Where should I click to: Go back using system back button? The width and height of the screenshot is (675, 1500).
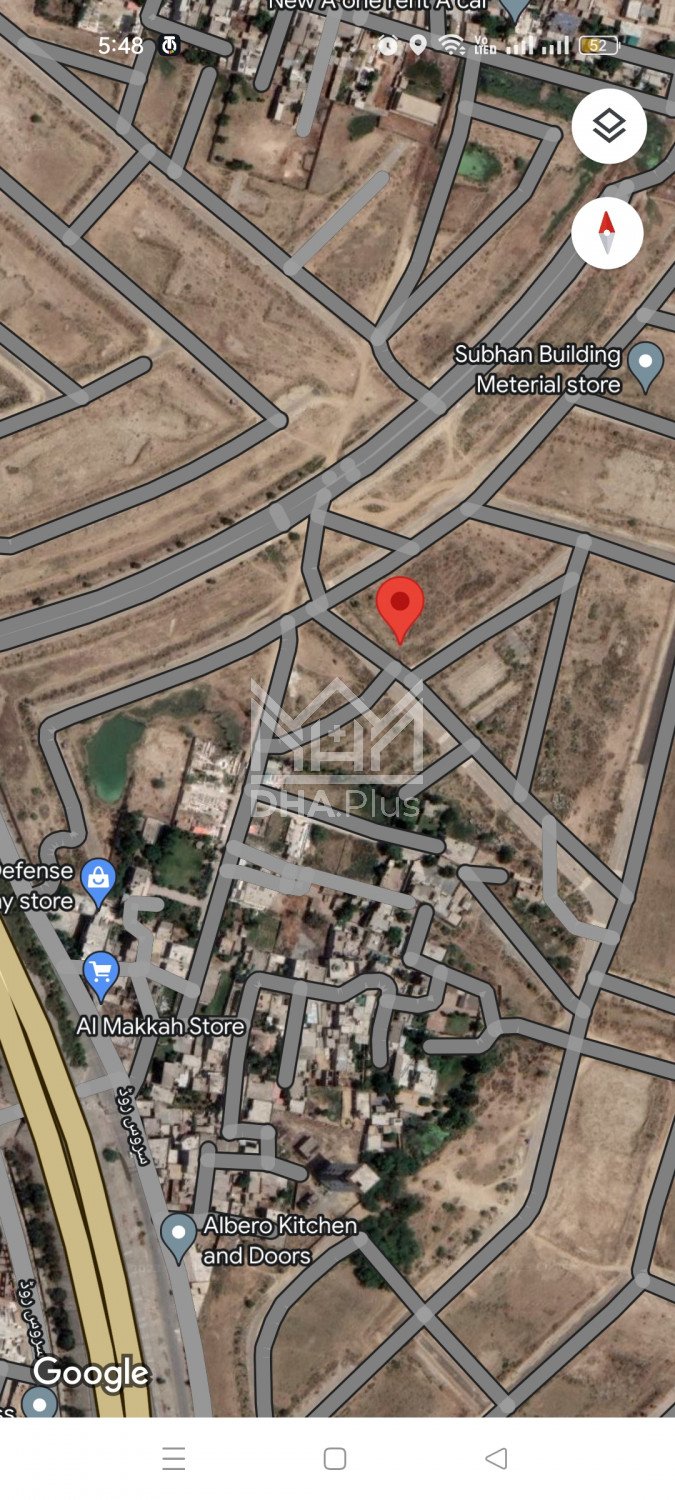point(496,1458)
